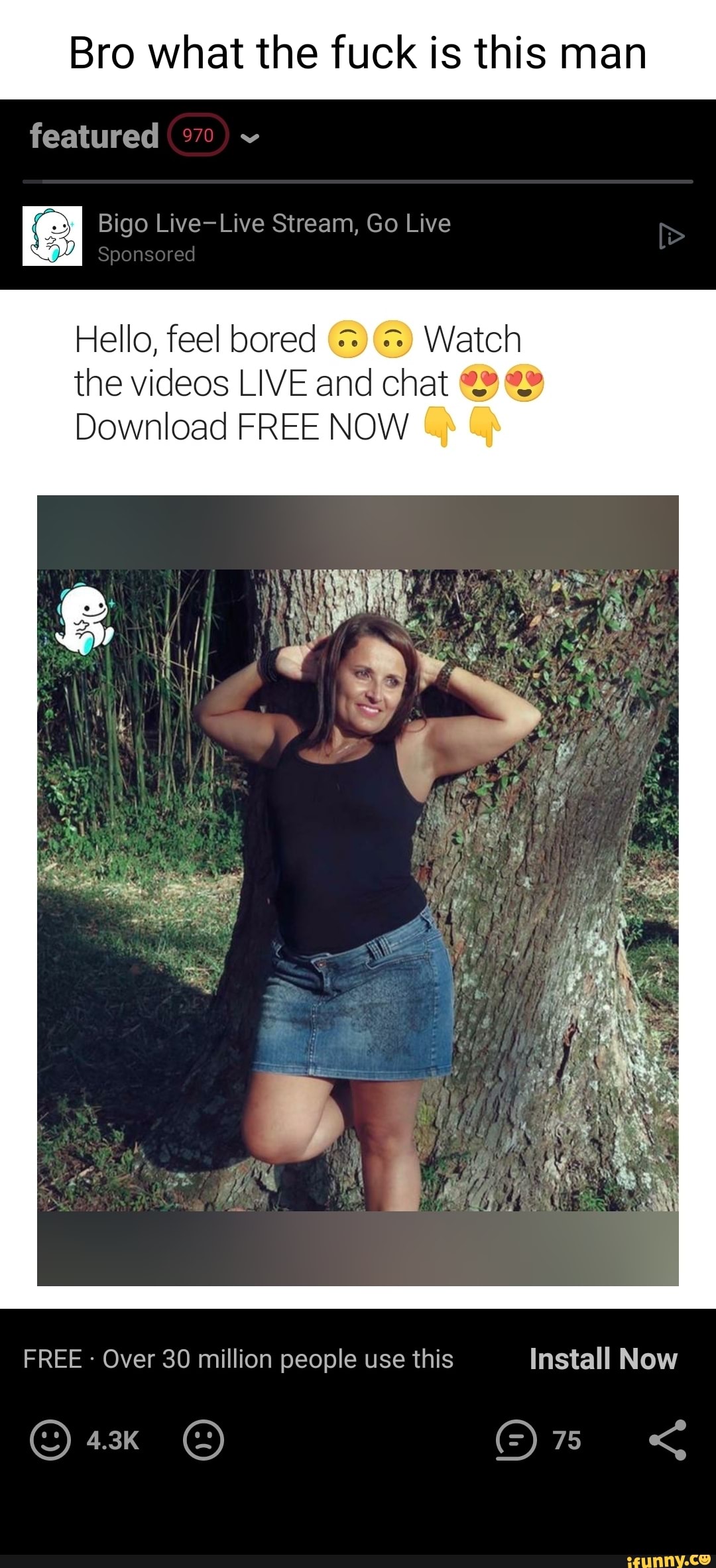Image resolution: width=716 pixels, height=1568 pixels.
Task: Open the Bigo Live sponsored advertiser
Action: tap(273, 224)
